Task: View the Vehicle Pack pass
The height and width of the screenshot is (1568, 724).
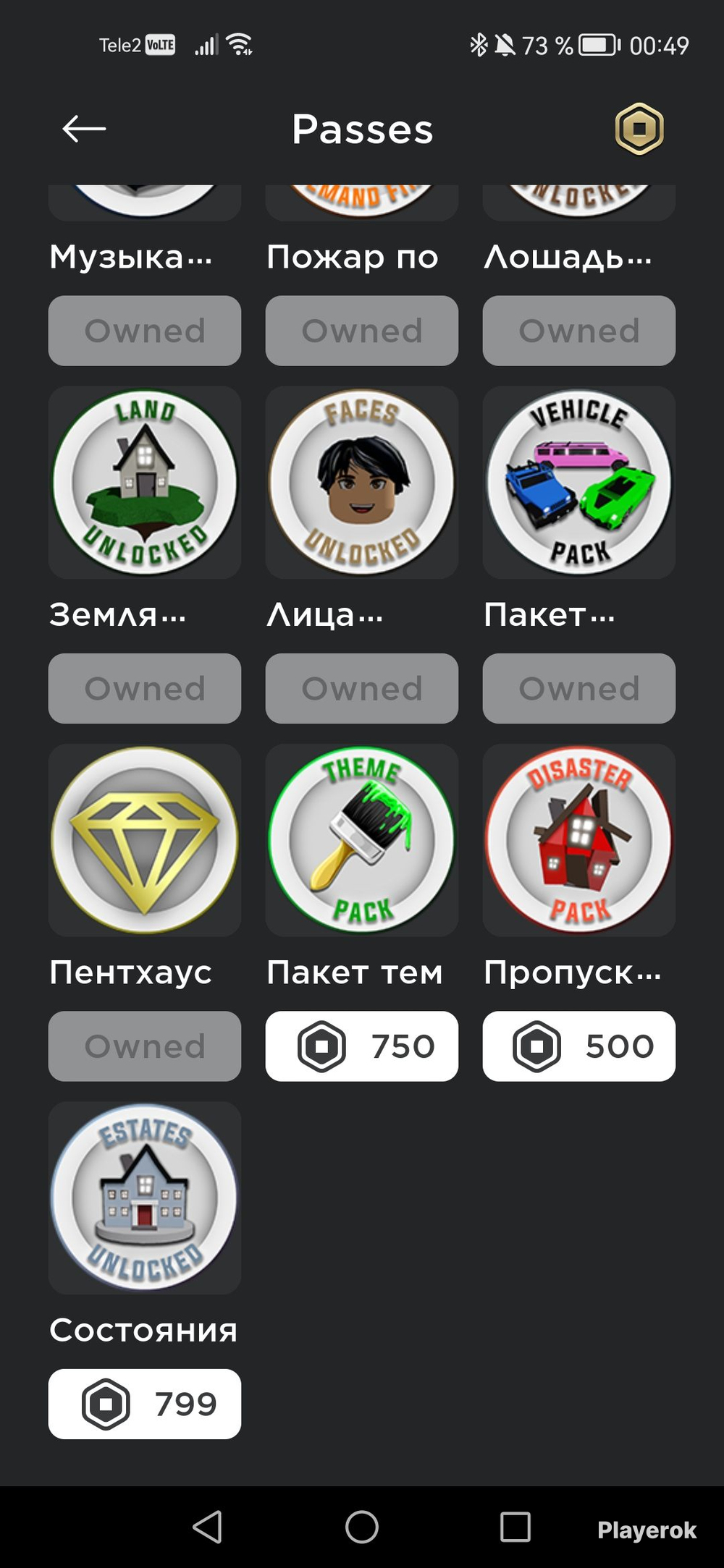Action: 579,482
